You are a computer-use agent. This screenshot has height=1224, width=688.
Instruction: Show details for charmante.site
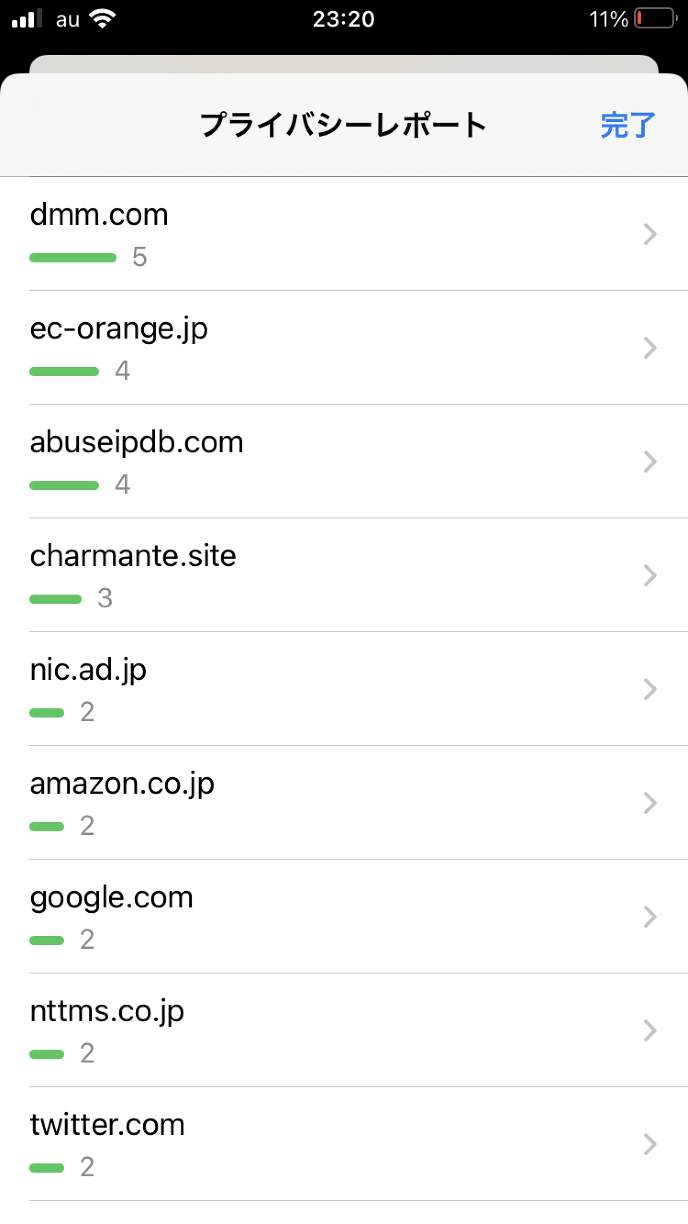[x=344, y=575]
